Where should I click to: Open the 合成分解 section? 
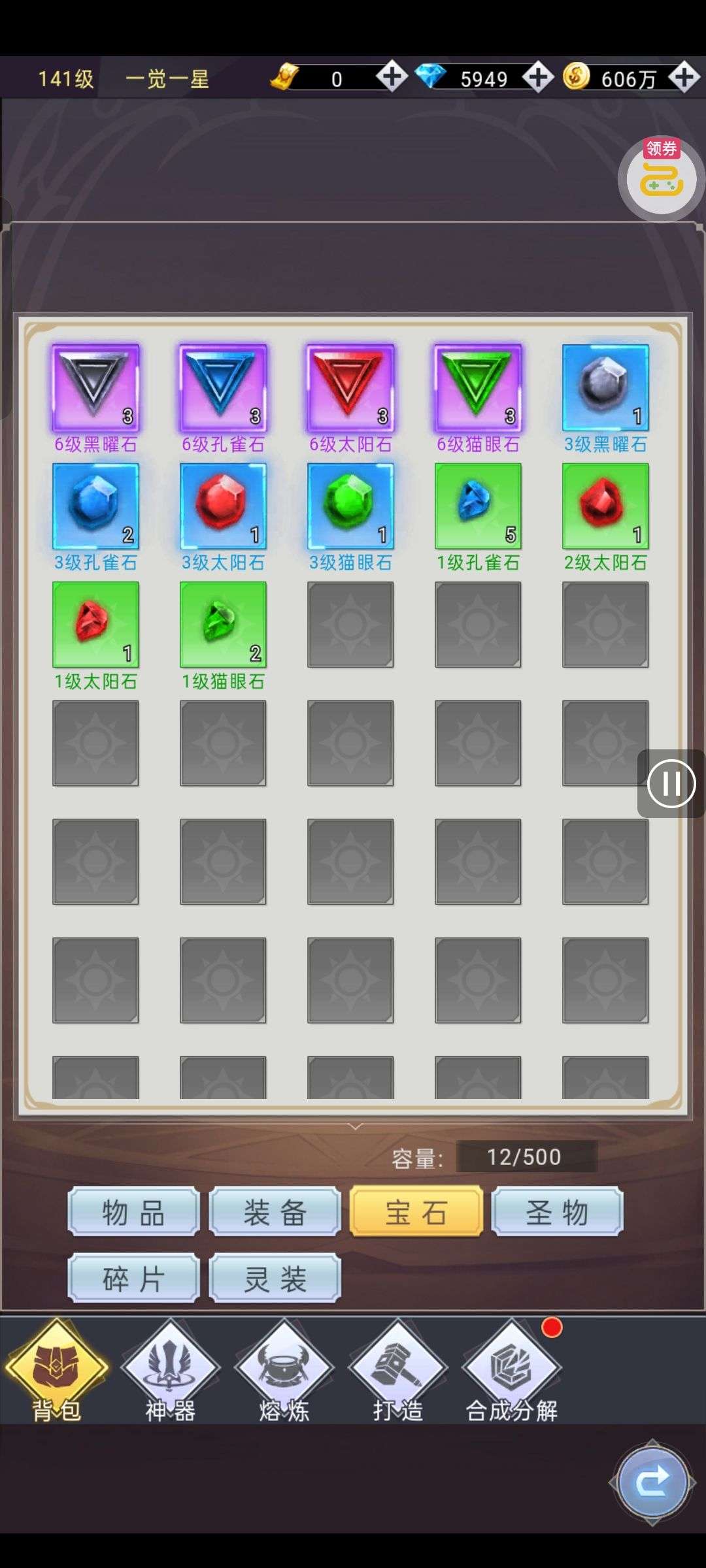tap(511, 1371)
